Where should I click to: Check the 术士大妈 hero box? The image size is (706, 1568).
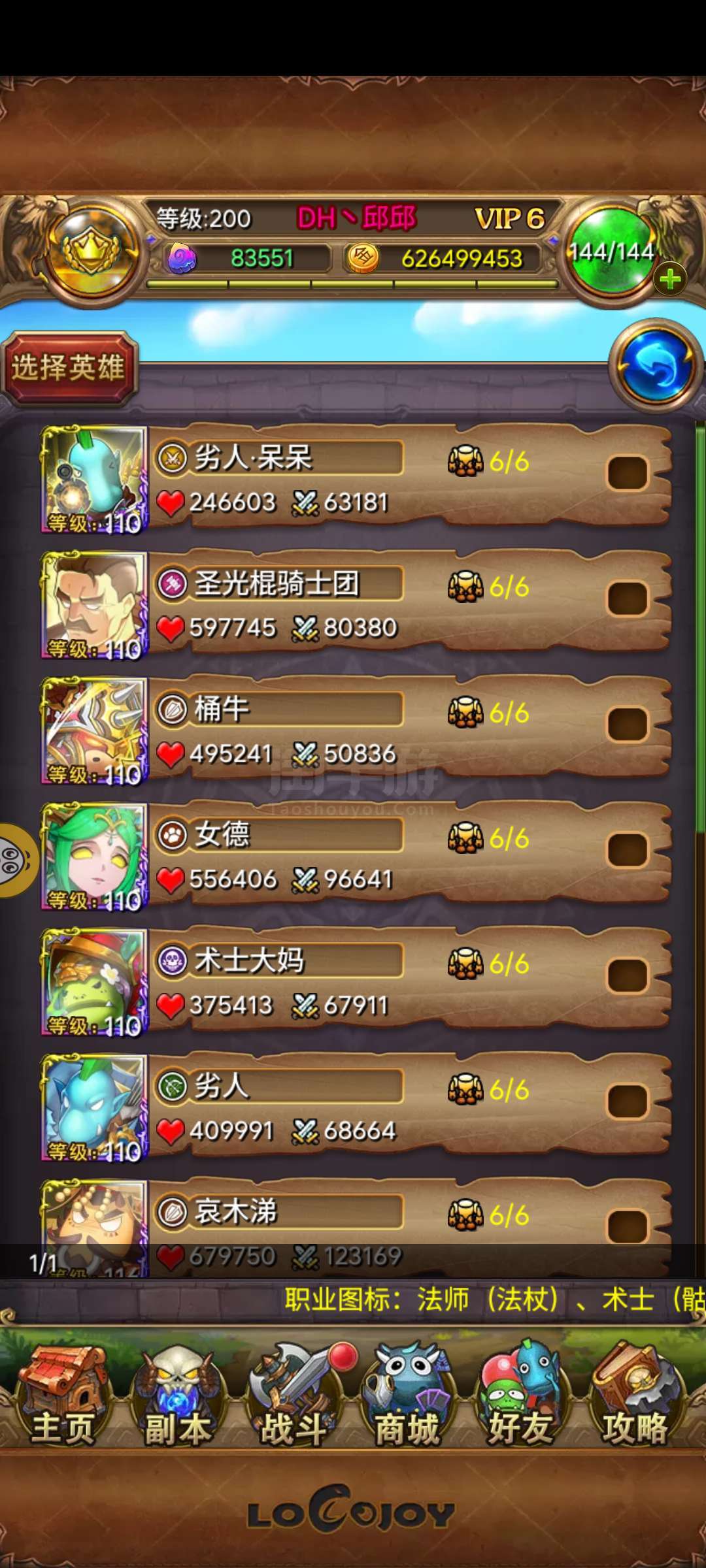click(x=627, y=975)
